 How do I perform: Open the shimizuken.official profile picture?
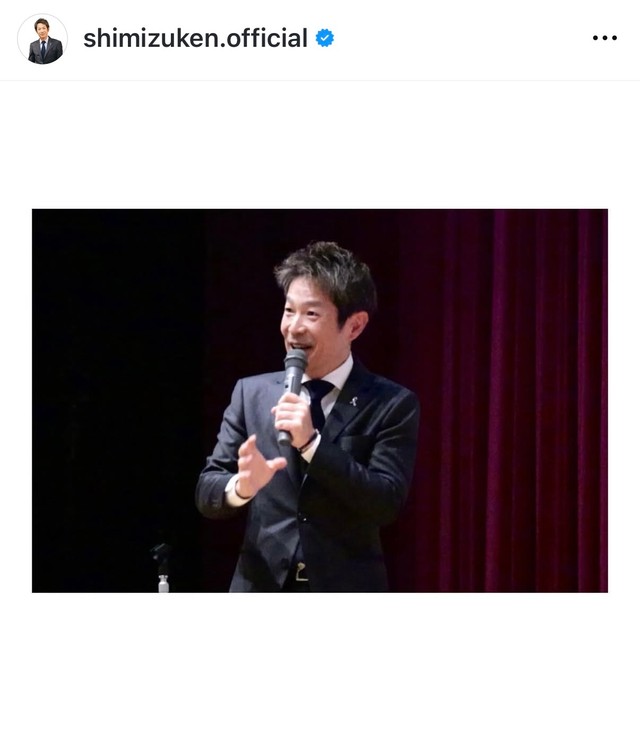44,40
